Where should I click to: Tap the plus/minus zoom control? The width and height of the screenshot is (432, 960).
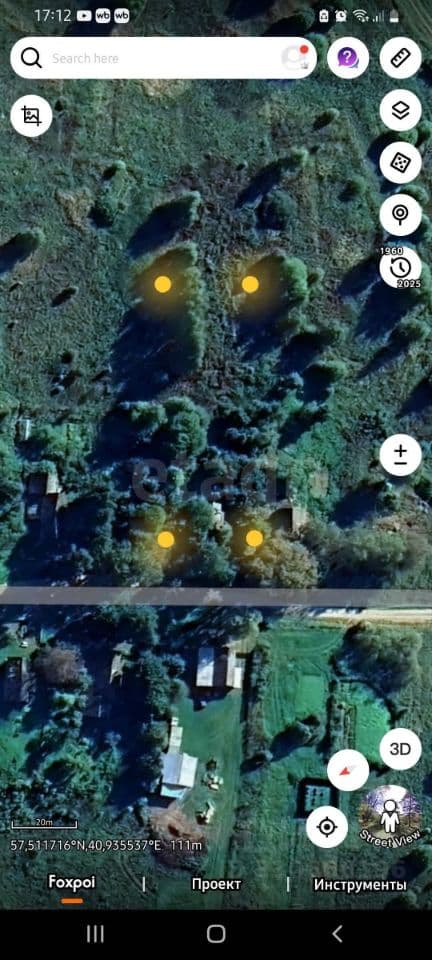coord(401,456)
